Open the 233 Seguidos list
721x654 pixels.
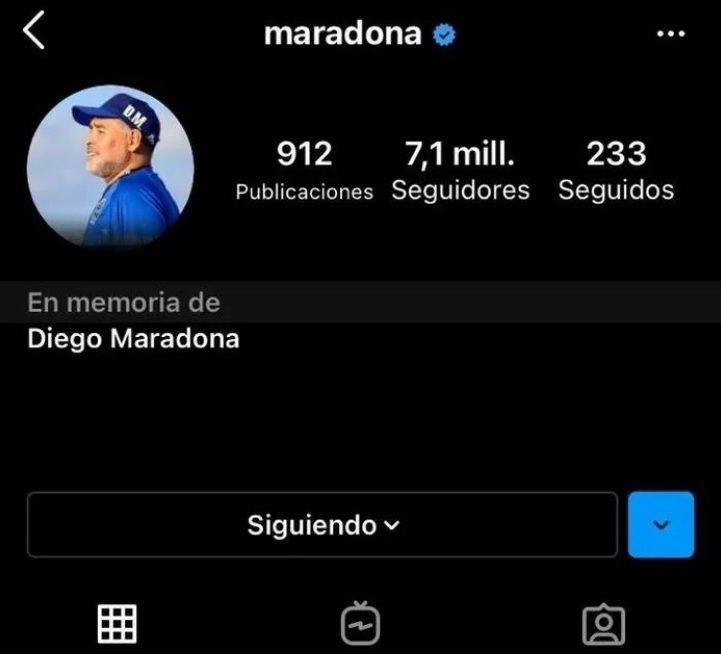click(x=616, y=171)
